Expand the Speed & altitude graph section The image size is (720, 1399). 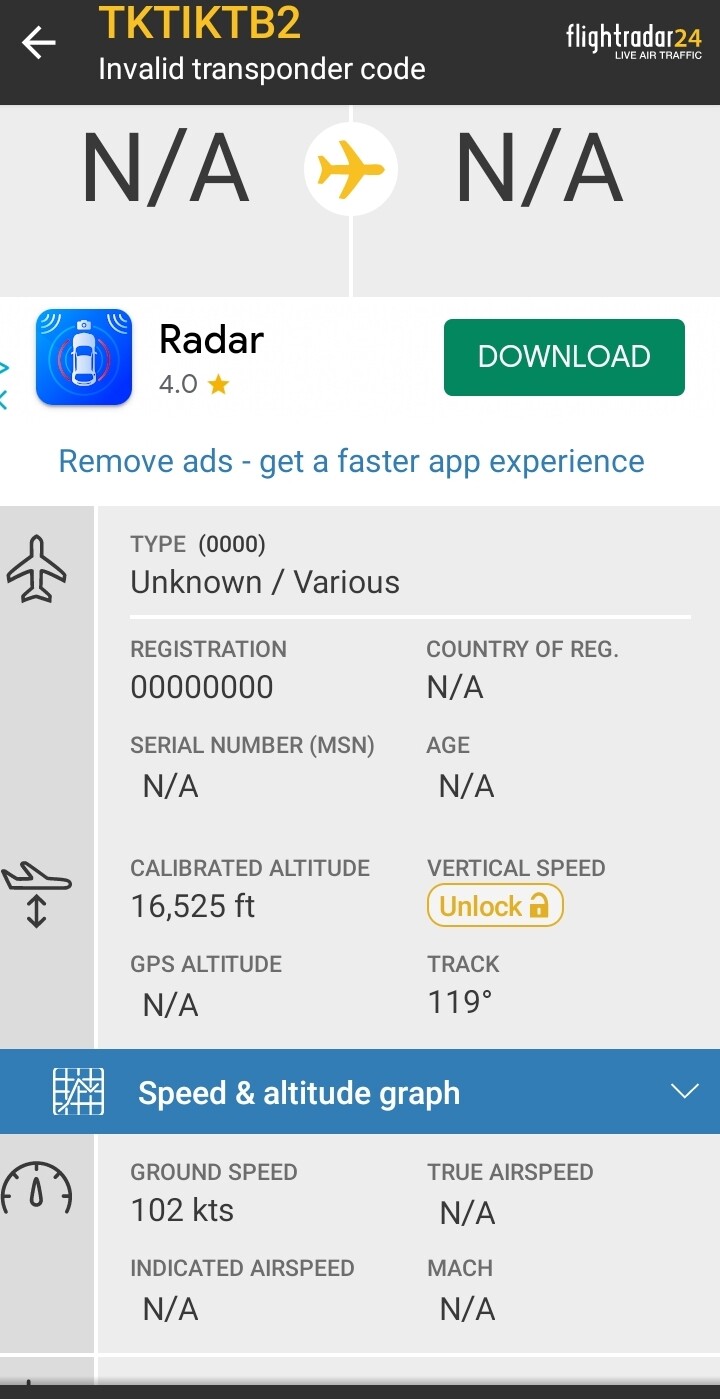click(x=360, y=1092)
